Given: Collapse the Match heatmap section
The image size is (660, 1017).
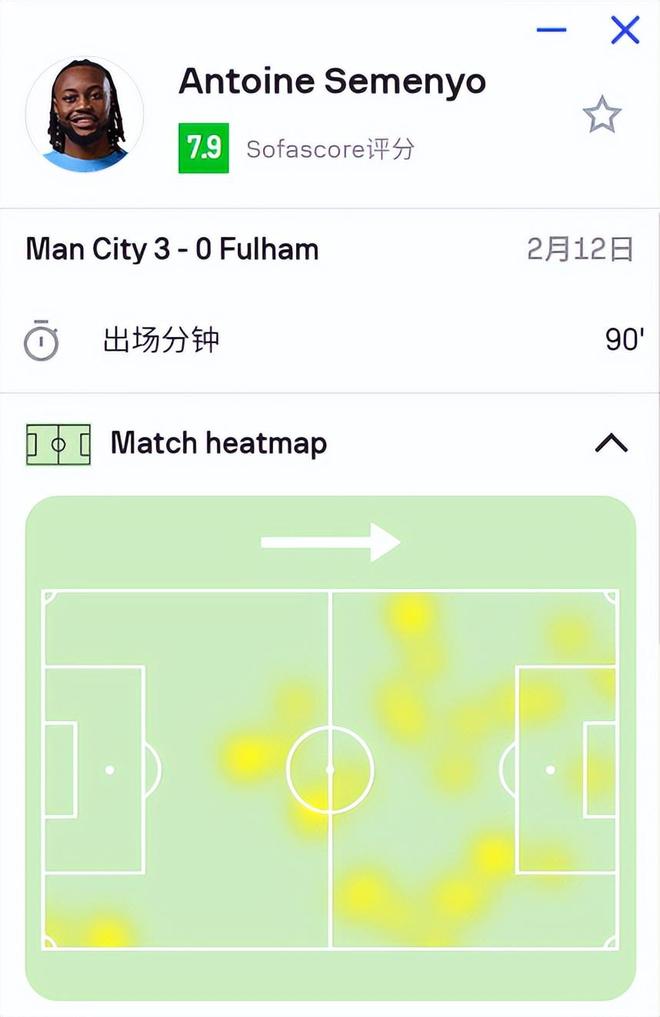Looking at the screenshot, I should pos(611,443).
